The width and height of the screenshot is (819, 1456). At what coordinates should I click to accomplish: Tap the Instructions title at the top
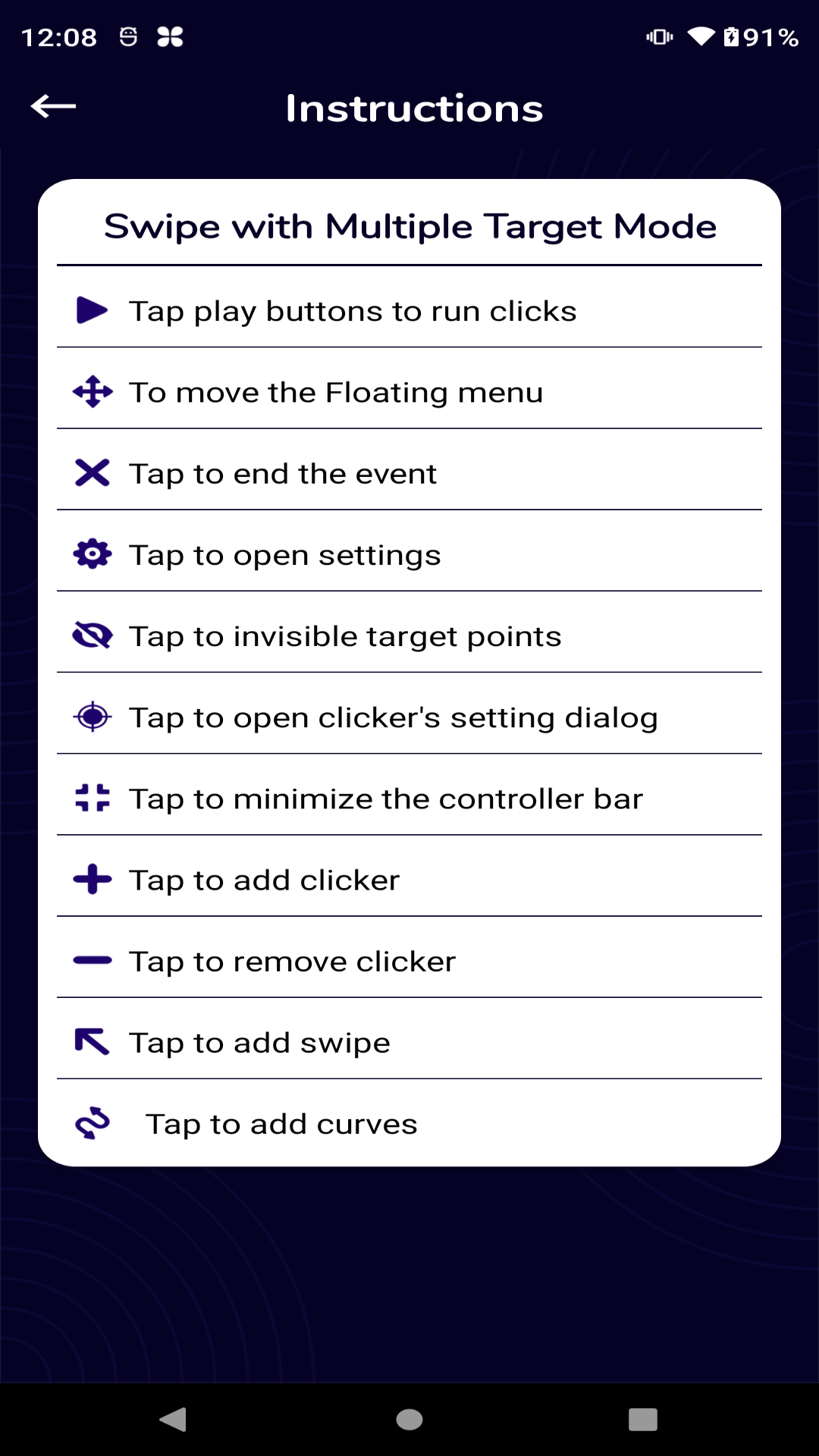click(414, 106)
